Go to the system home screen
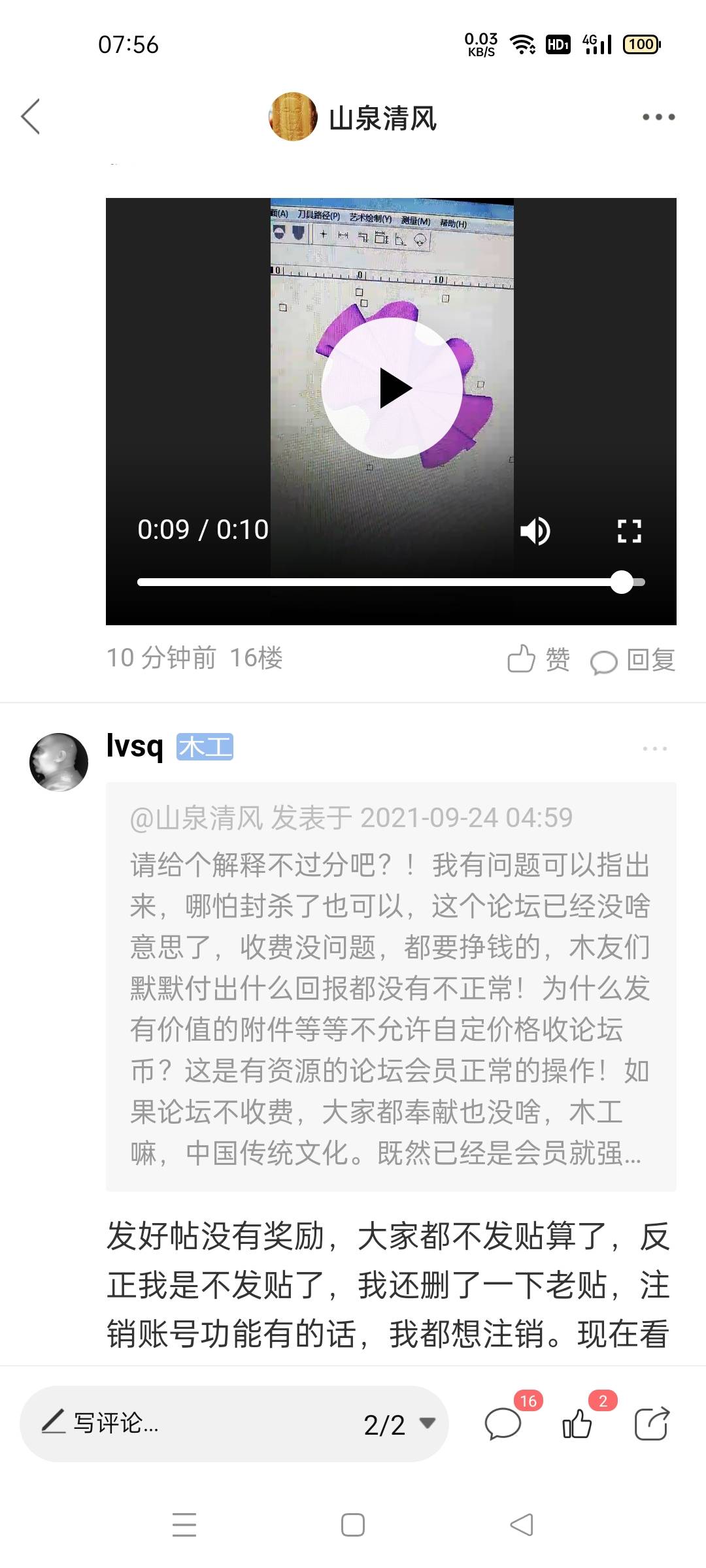 [x=353, y=1525]
